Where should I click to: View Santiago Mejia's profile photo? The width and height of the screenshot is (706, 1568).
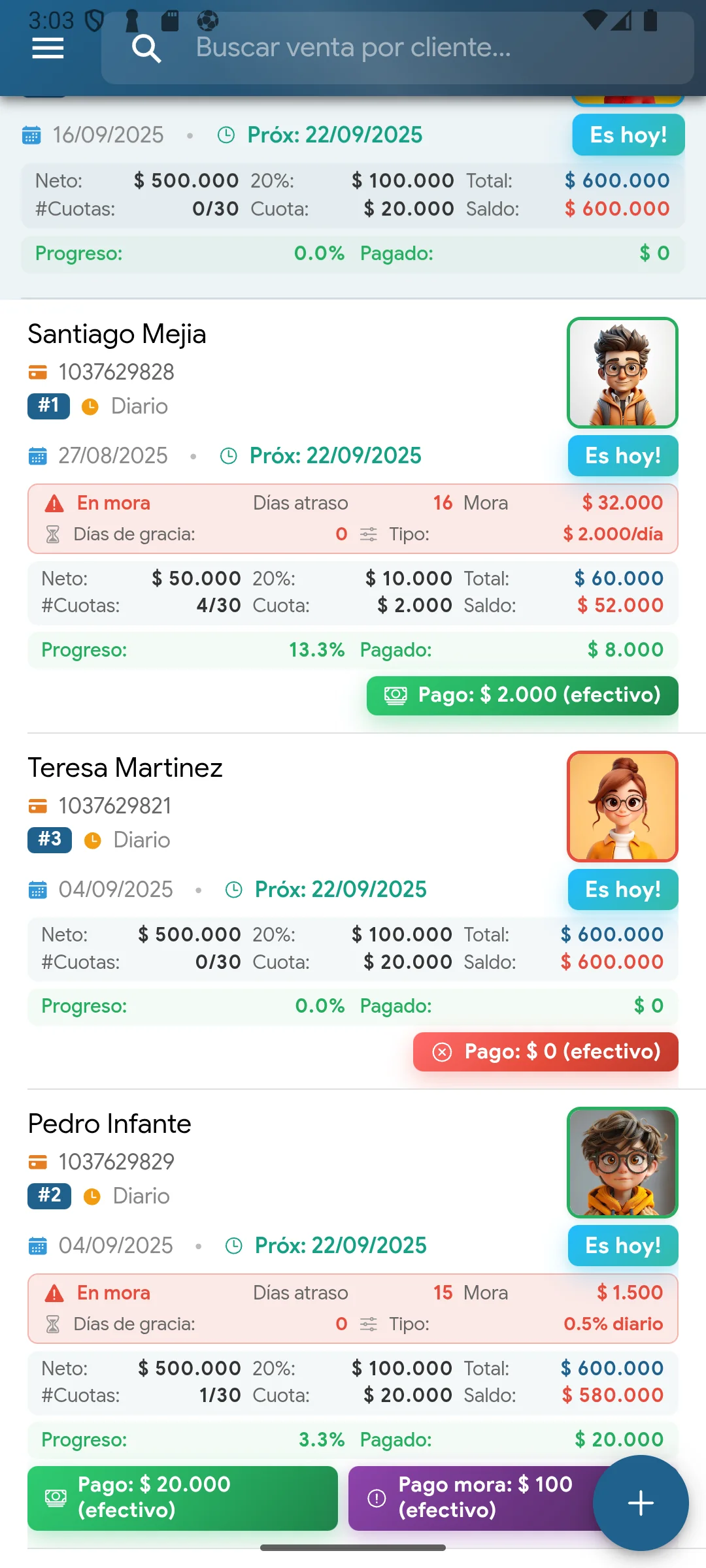[622, 372]
